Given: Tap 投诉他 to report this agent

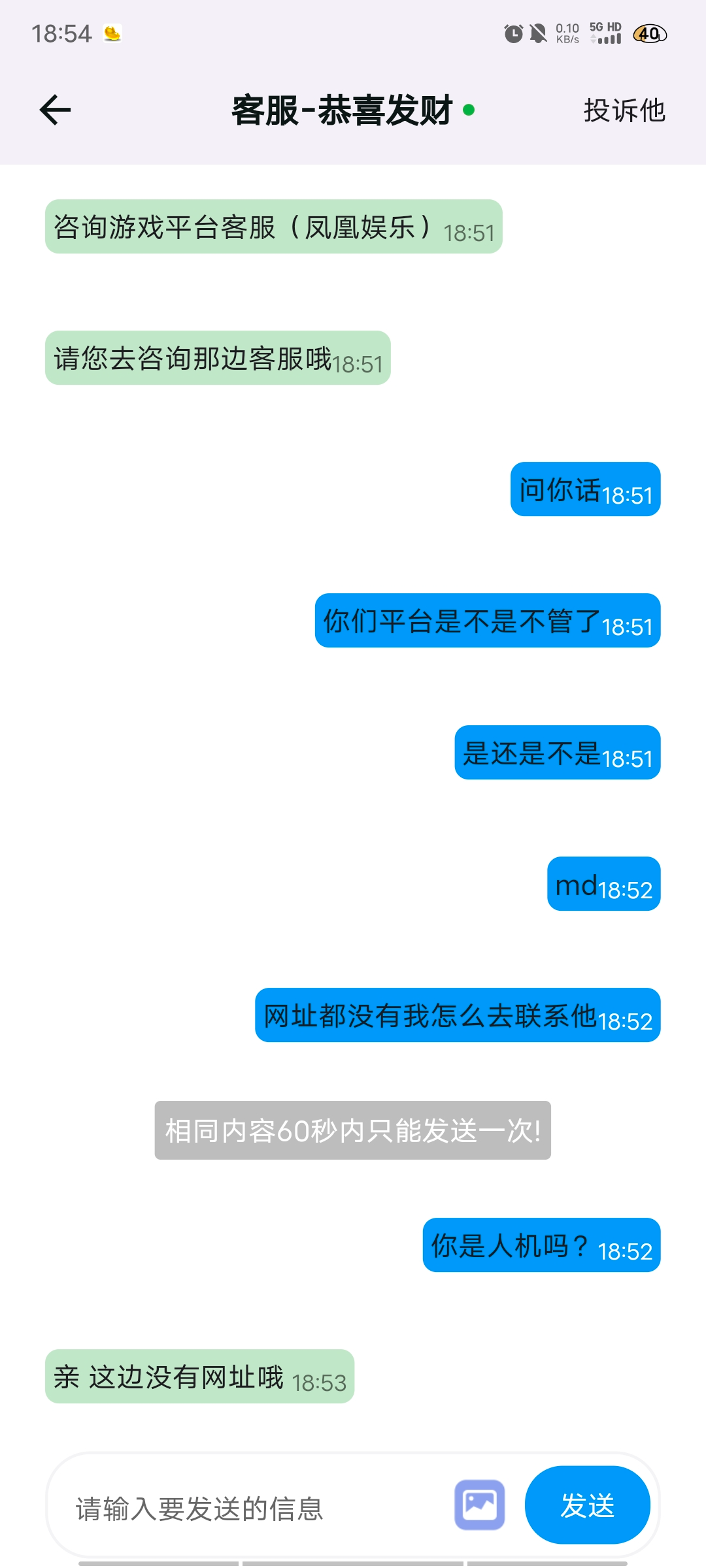Looking at the screenshot, I should point(624,110).
